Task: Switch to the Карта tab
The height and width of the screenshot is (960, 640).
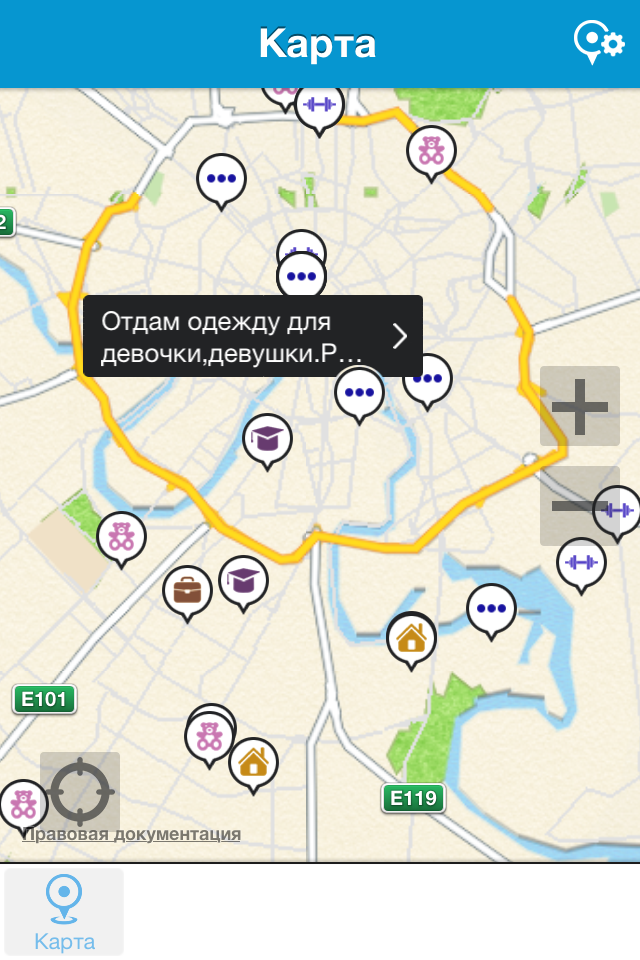Action: click(65, 912)
